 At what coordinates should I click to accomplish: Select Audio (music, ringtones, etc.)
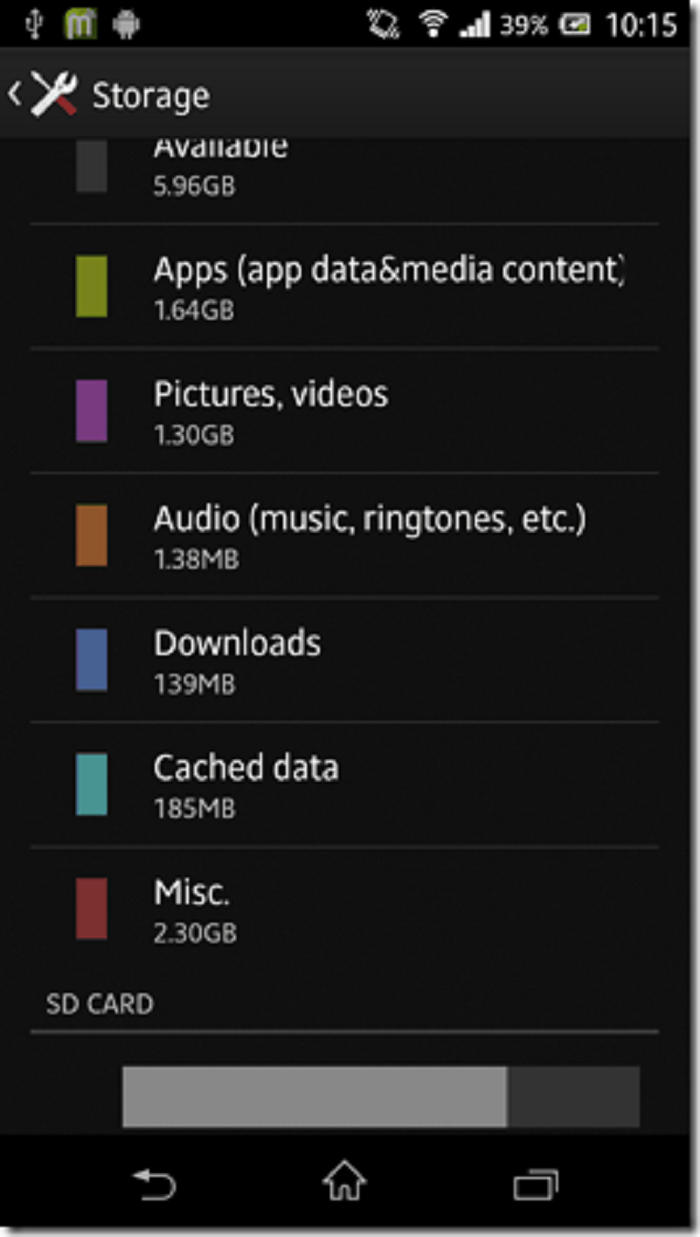point(344,535)
